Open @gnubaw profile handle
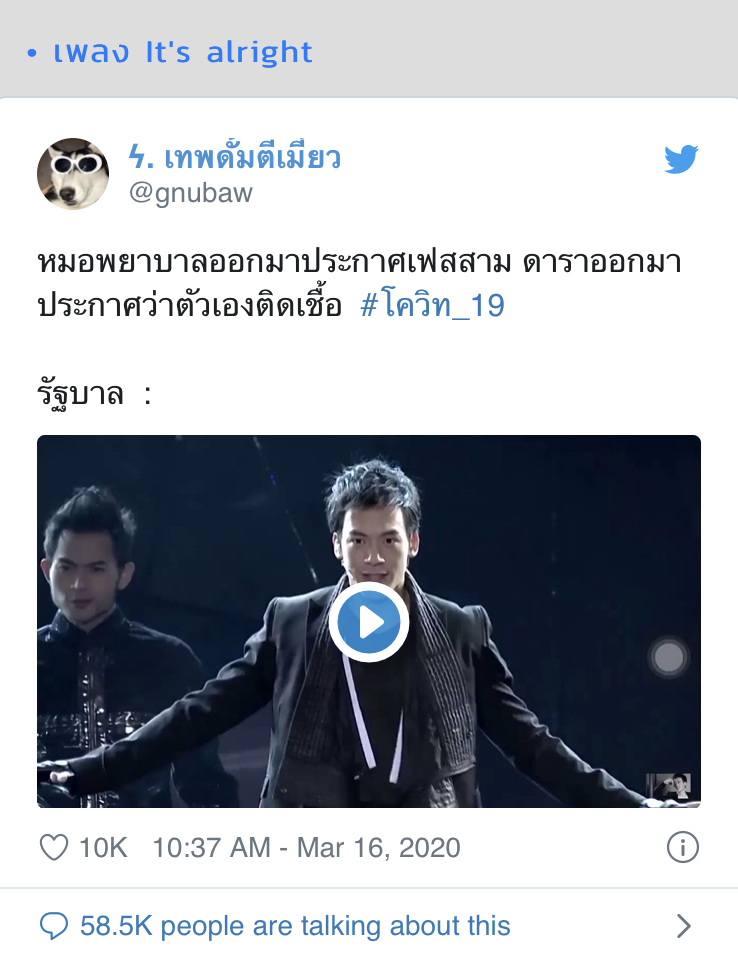 tap(190, 193)
